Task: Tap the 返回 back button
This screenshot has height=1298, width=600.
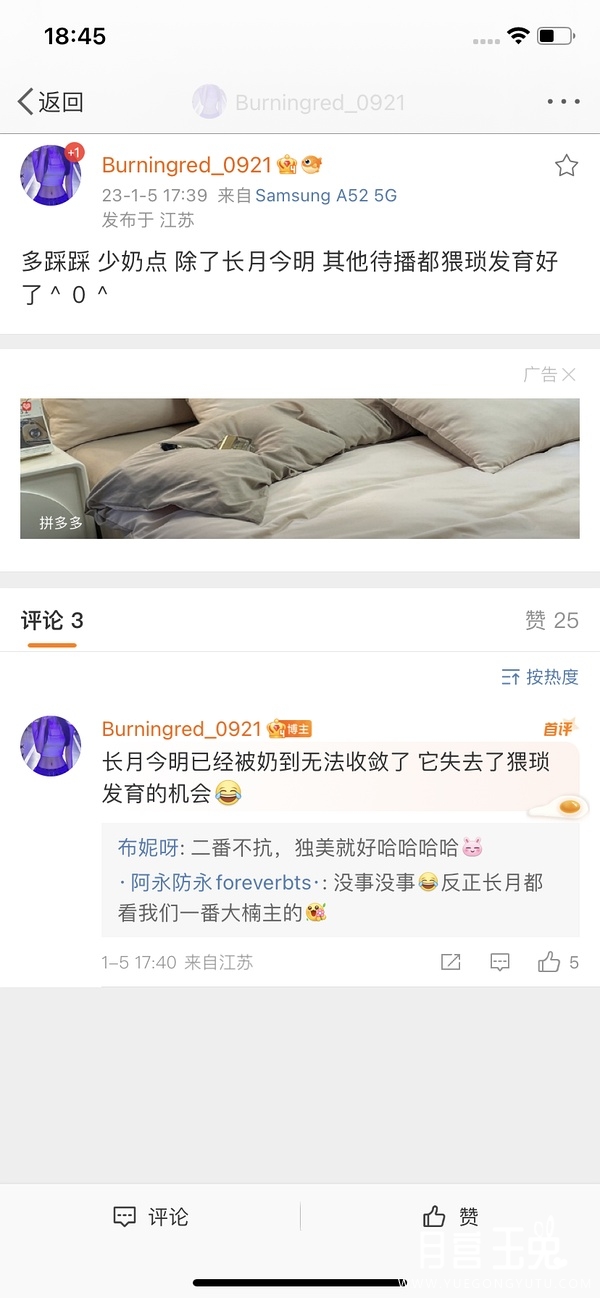Action: pyautogui.click(x=50, y=101)
